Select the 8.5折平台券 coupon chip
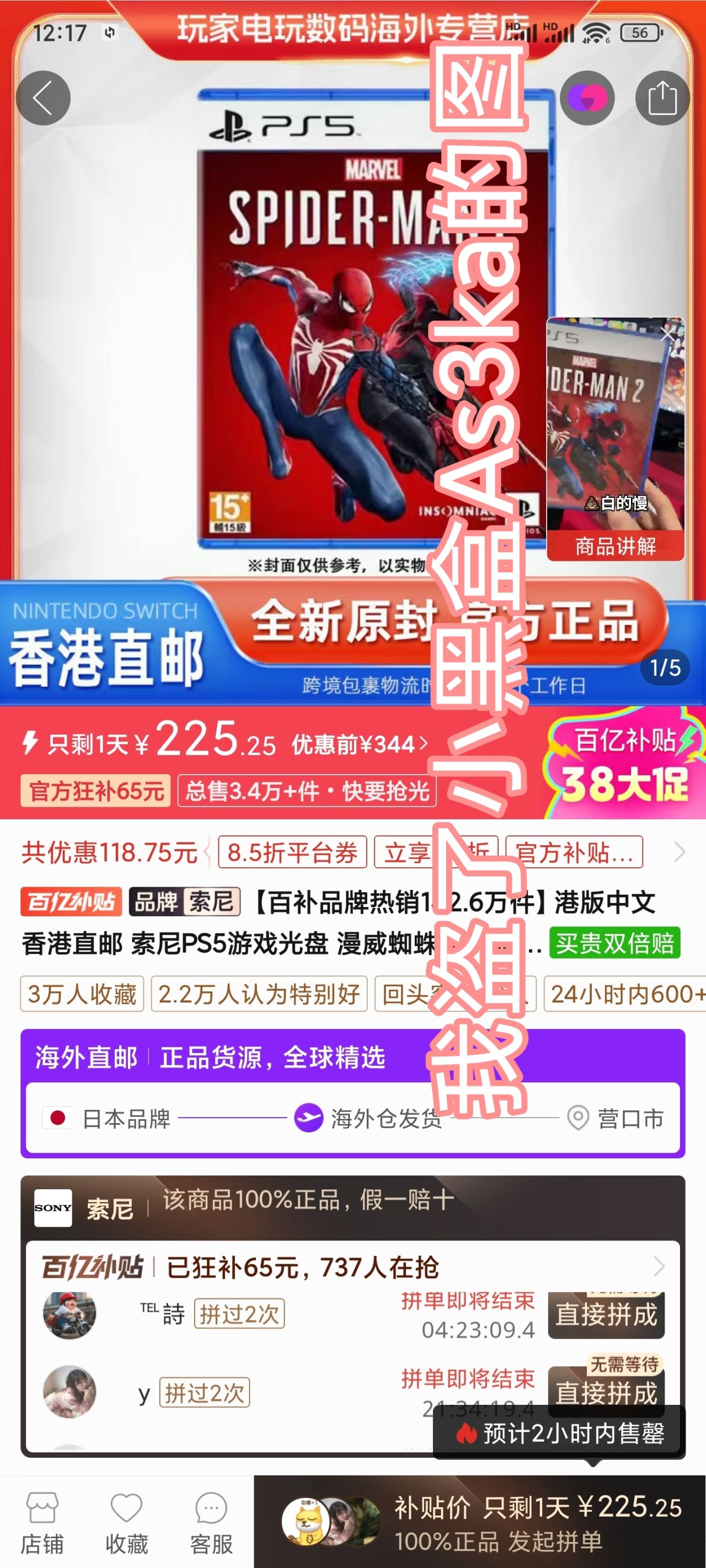 pos(292,852)
